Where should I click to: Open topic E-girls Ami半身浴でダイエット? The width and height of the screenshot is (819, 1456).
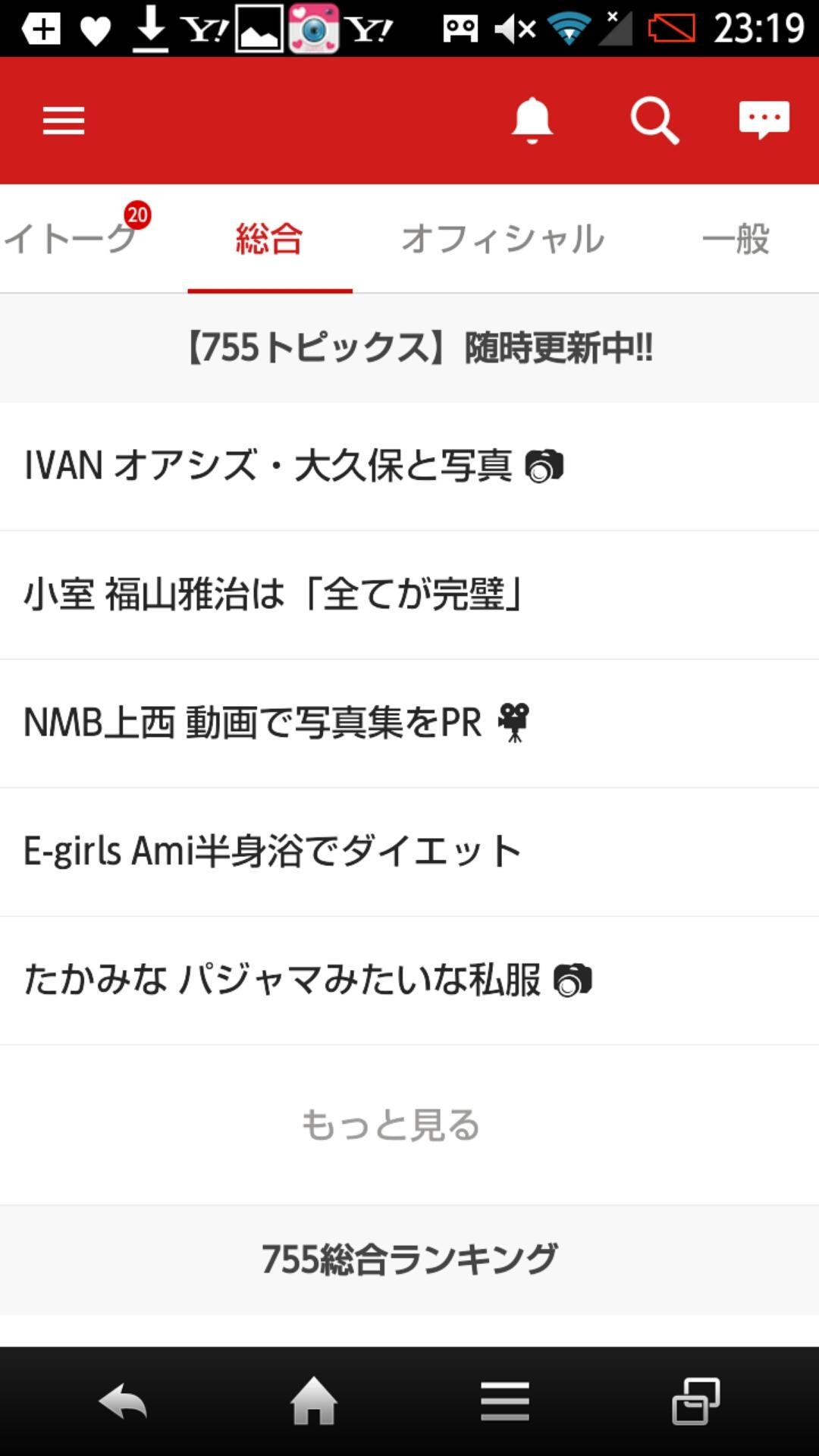click(x=273, y=851)
